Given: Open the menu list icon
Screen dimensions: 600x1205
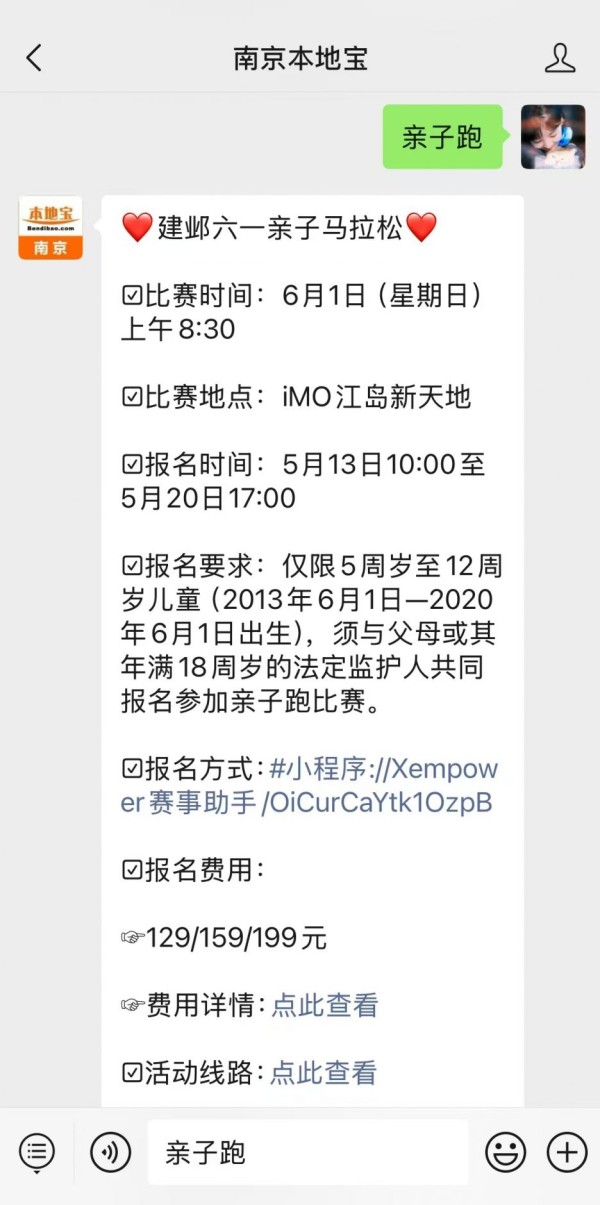Looking at the screenshot, I should pos(37,1153).
